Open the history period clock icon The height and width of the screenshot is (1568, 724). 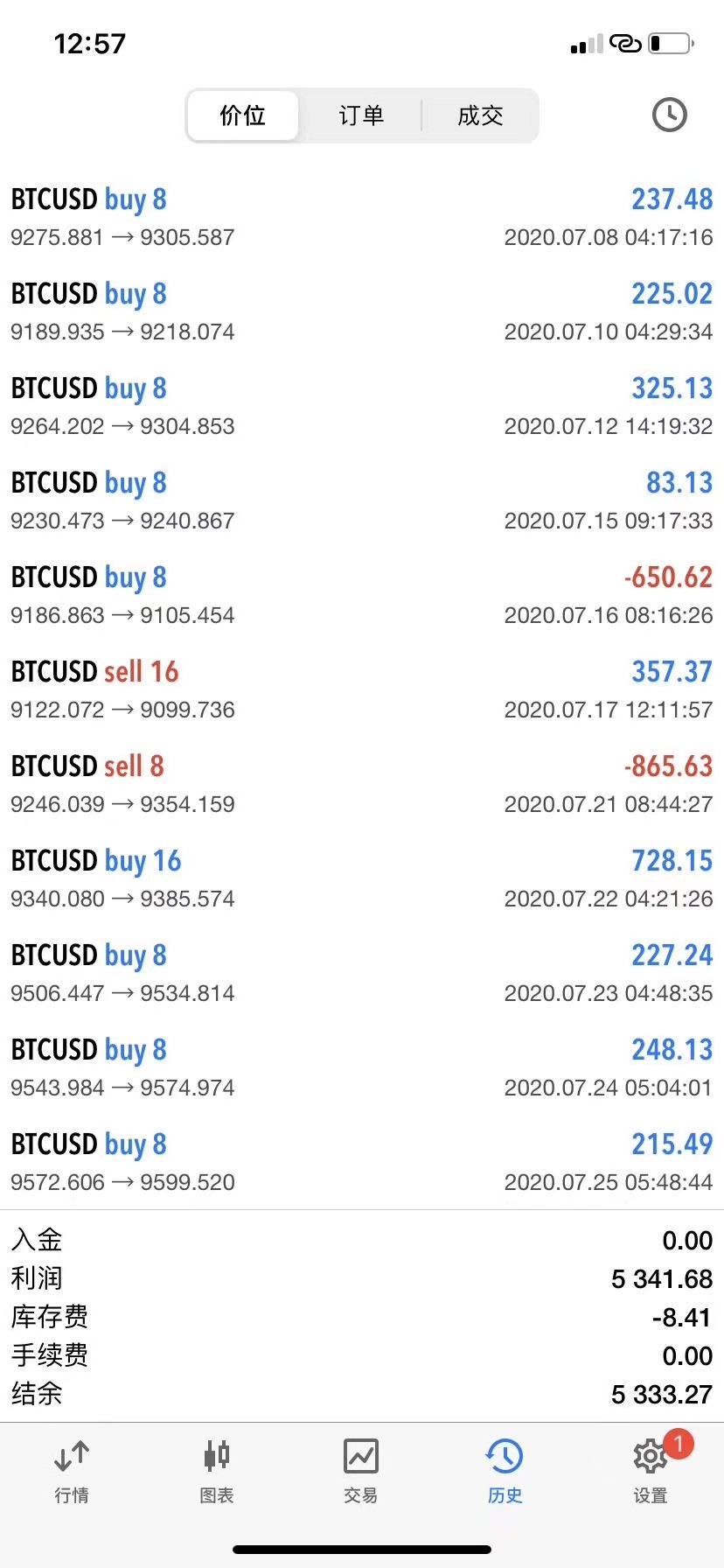coord(669,115)
